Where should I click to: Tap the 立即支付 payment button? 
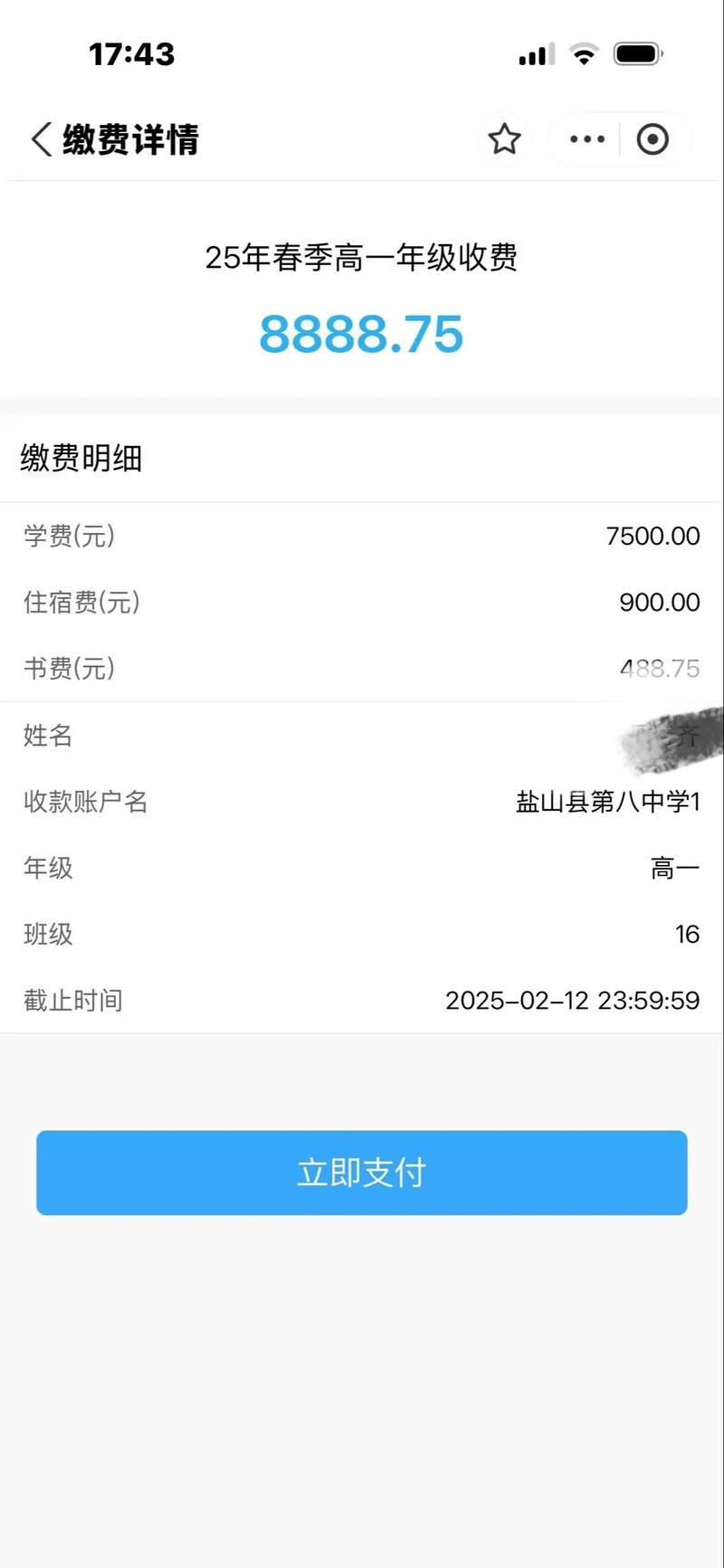362,1173
